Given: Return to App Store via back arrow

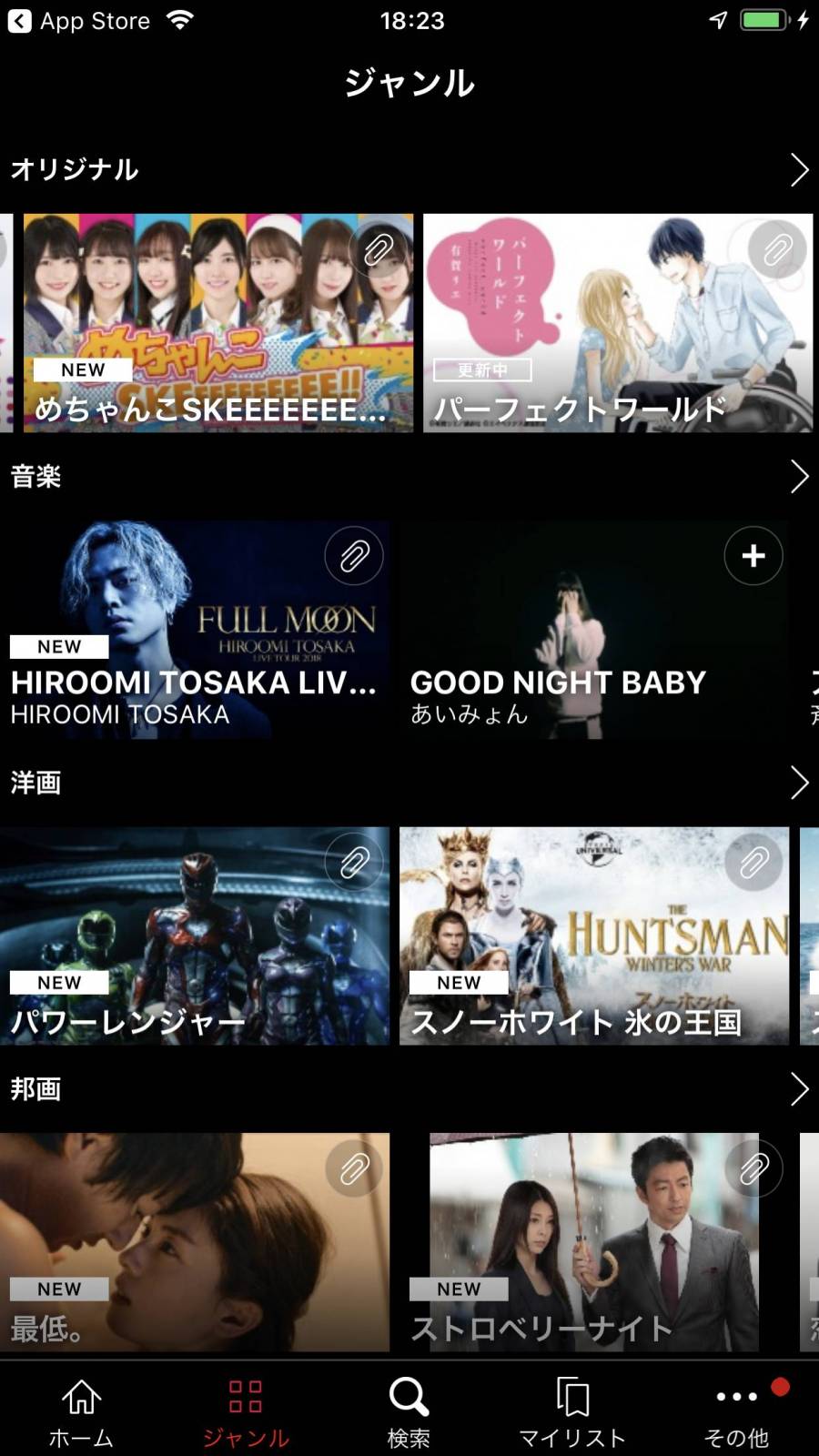Looking at the screenshot, I should pyautogui.click(x=20, y=20).
